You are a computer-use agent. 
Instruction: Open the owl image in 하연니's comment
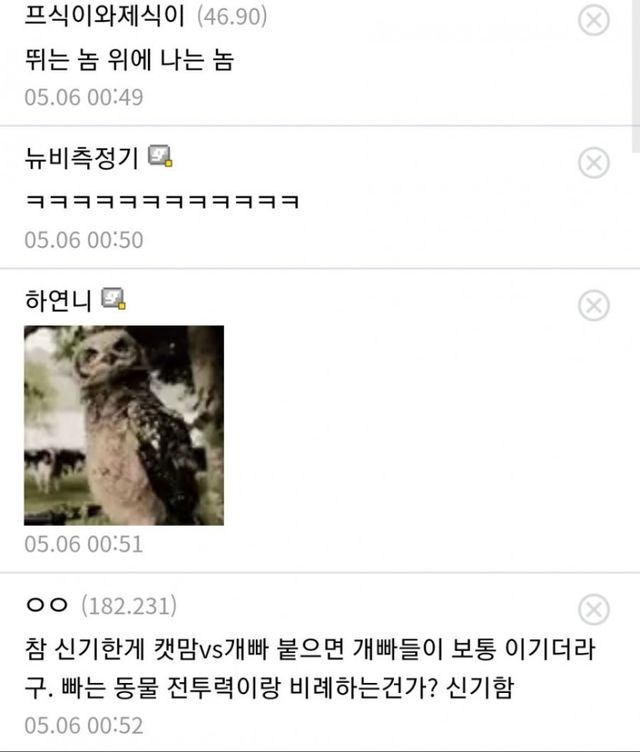pyautogui.click(x=124, y=425)
